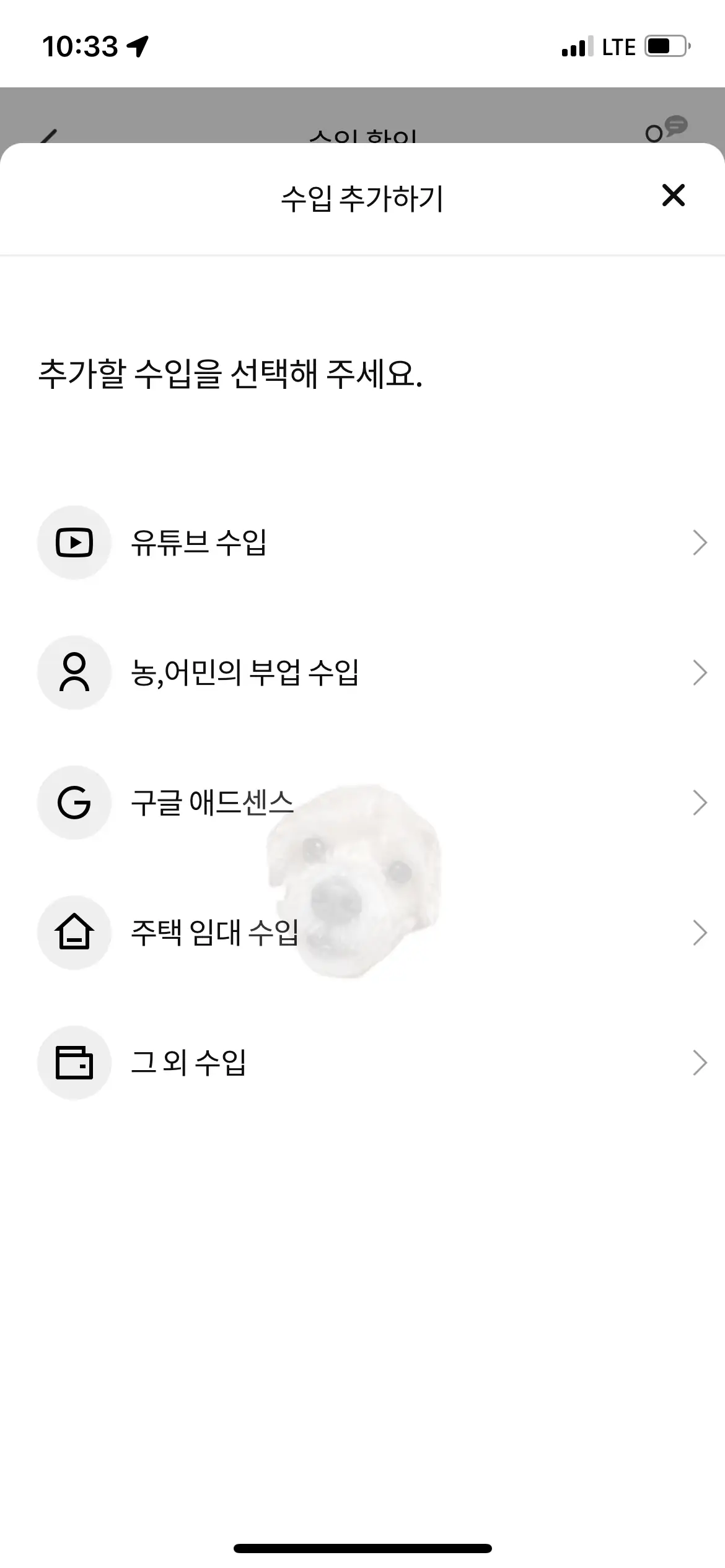Screen dimensions: 725x1568
Task: Expand the 주택 임대 수입 chevron
Action: [x=698, y=934]
